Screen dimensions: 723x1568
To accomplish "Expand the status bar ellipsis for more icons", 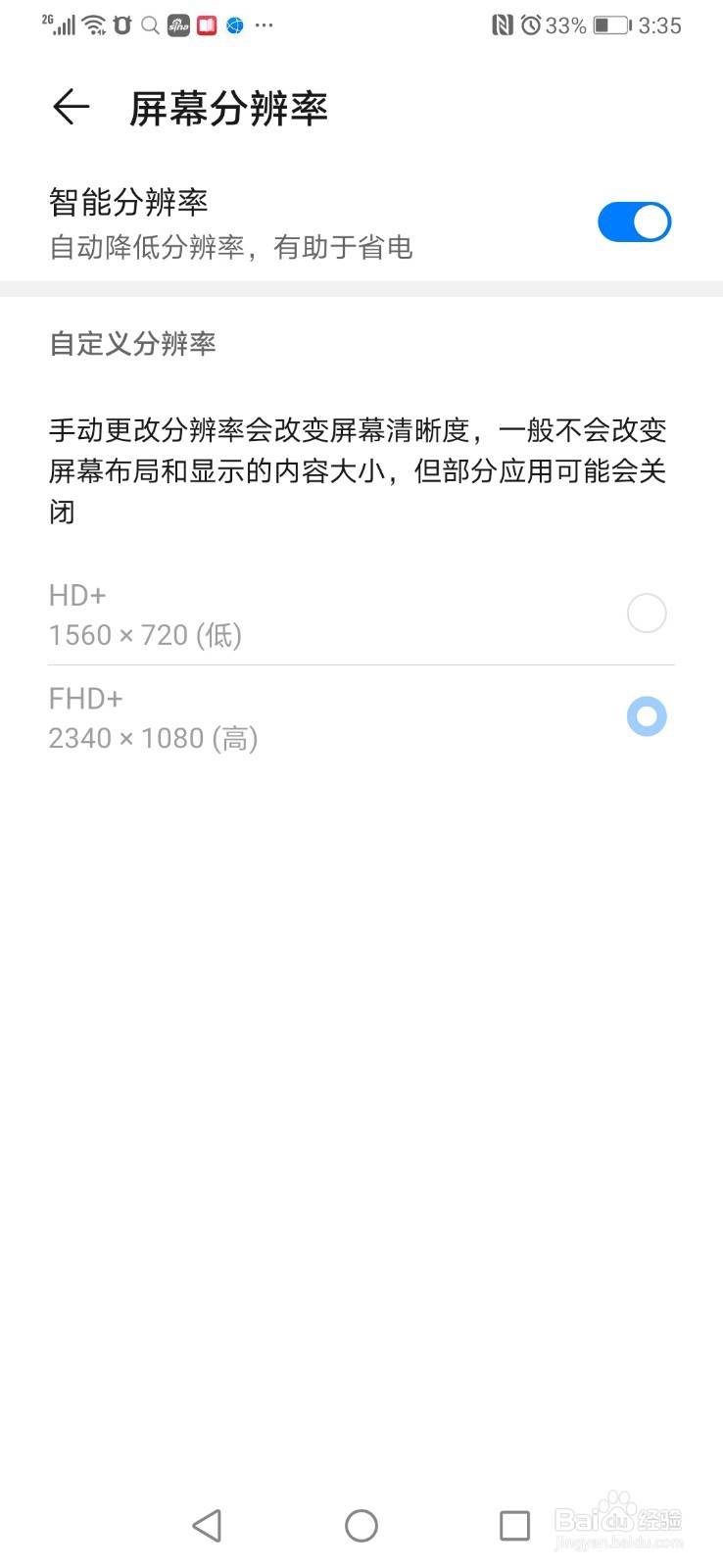I will (263, 26).
